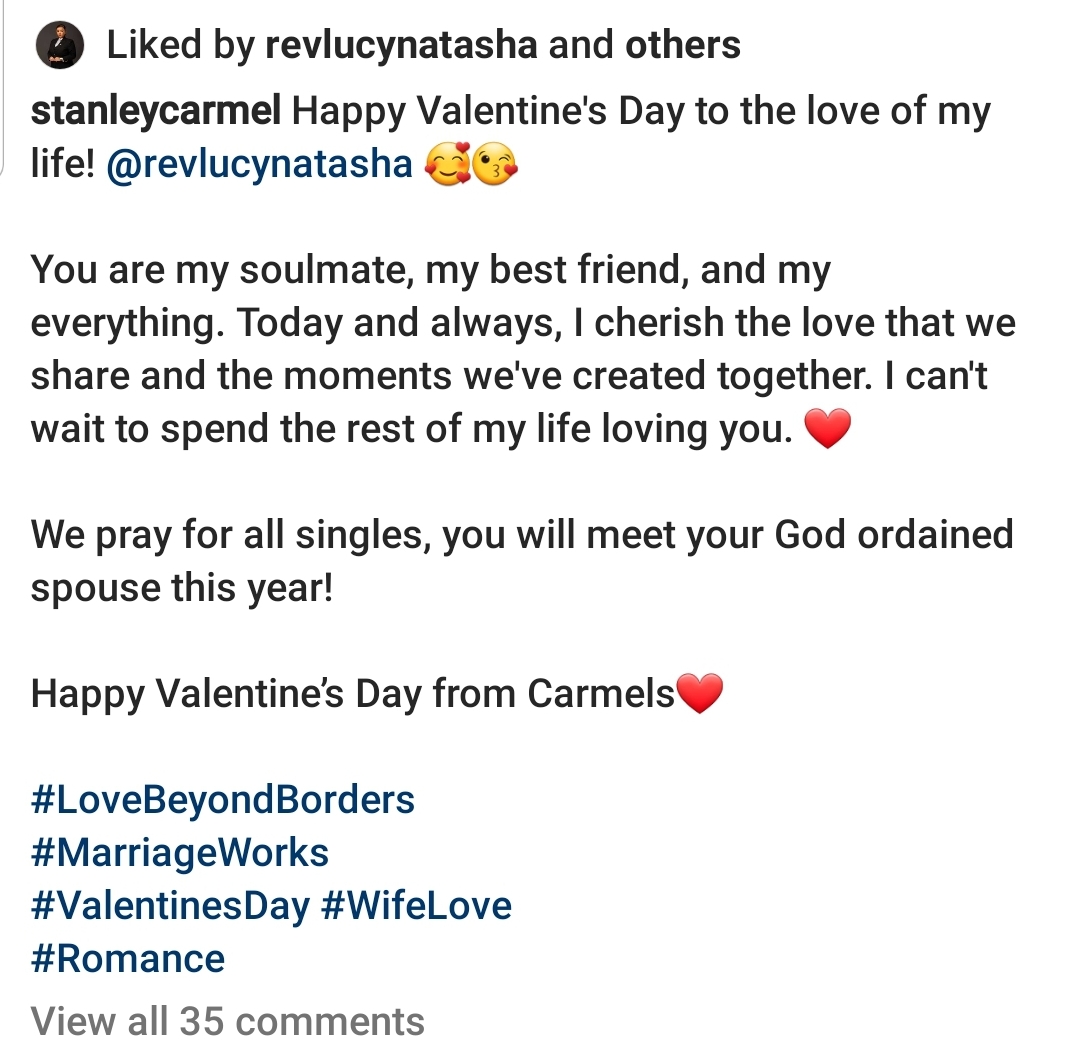This screenshot has height=1054, width=1073.
Task: Open the #MarriageWorks hashtag
Action: click(x=180, y=853)
